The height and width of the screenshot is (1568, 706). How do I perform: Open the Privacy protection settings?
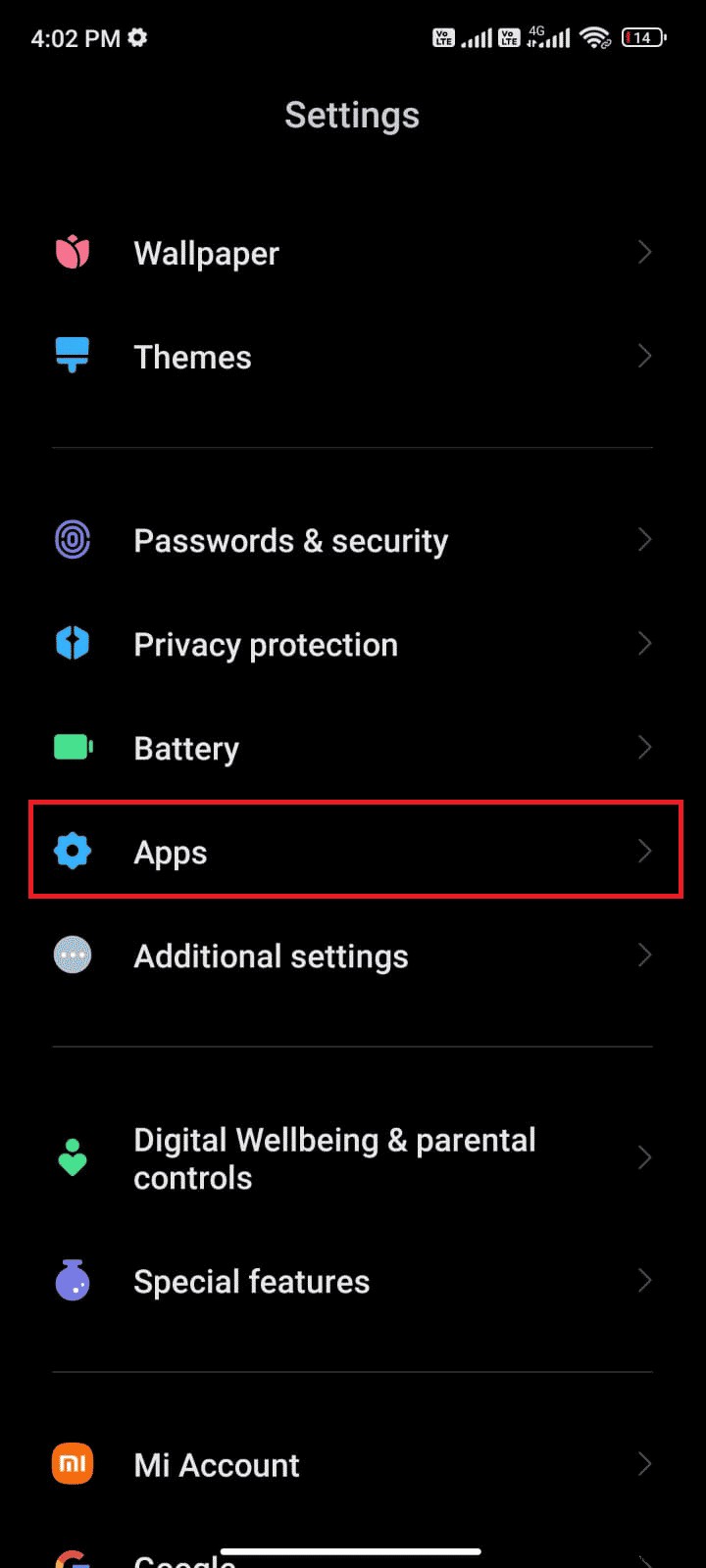coord(353,643)
